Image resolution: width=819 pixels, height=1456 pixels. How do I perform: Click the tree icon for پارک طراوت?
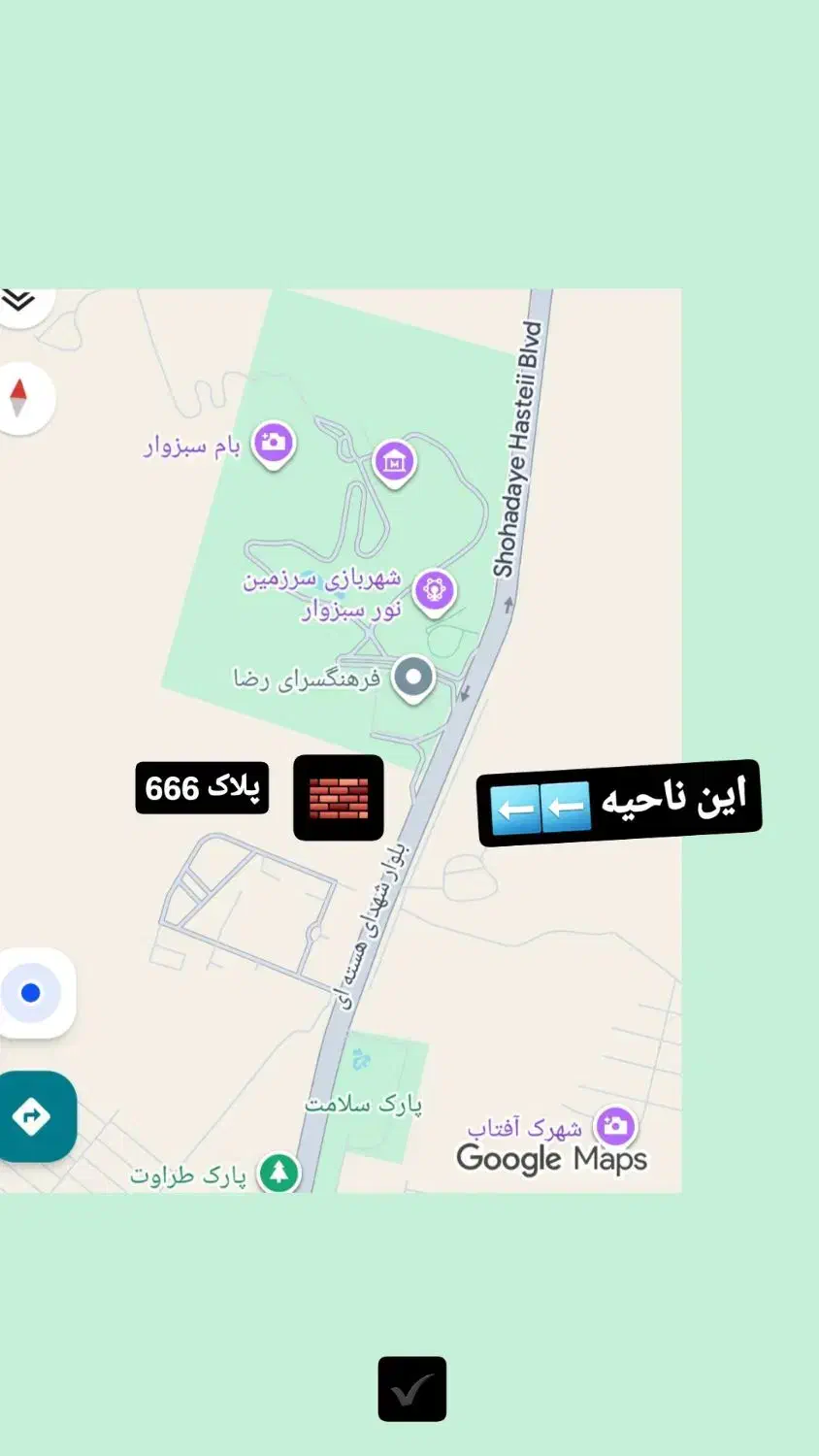[x=278, y=1172]
